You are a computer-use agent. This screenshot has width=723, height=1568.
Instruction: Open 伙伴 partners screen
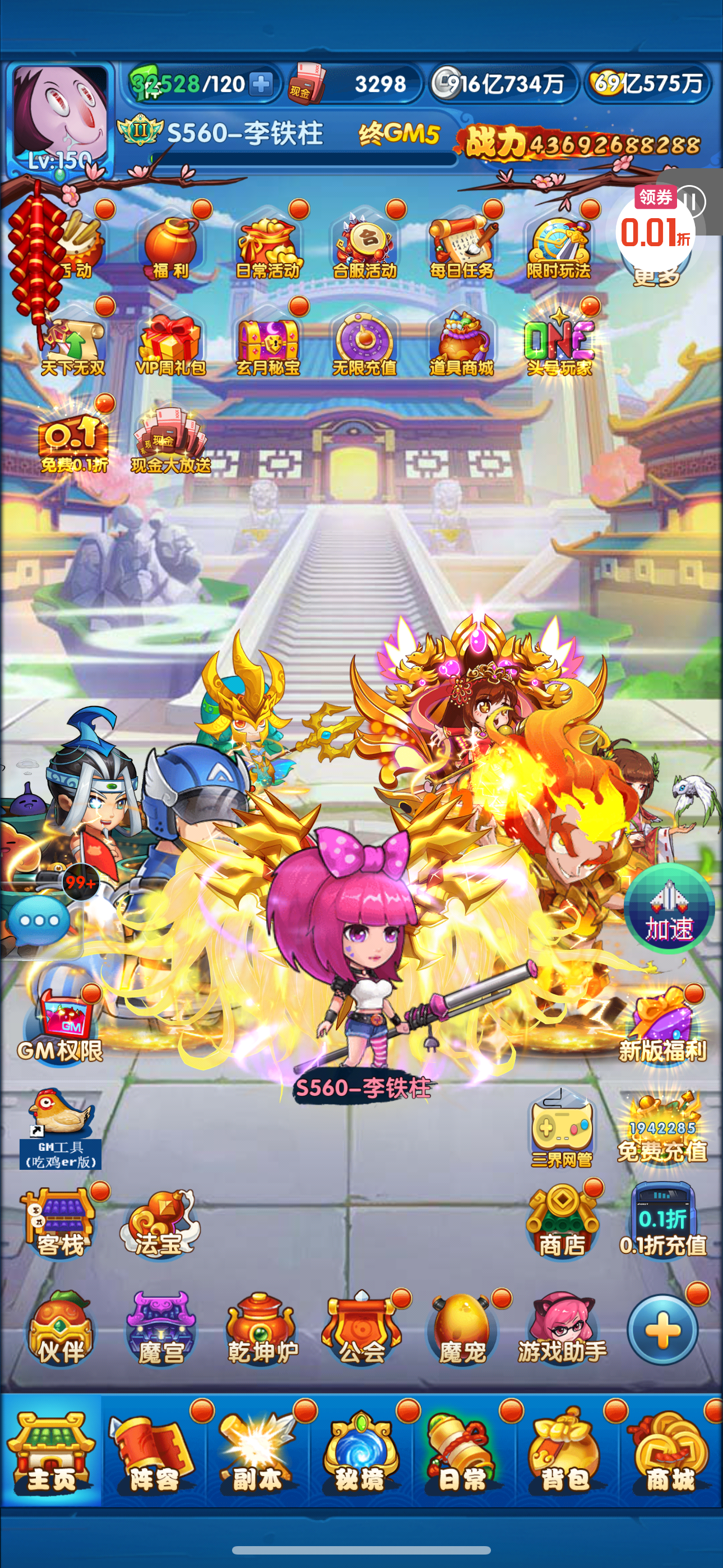click(x=59, y=1332)
